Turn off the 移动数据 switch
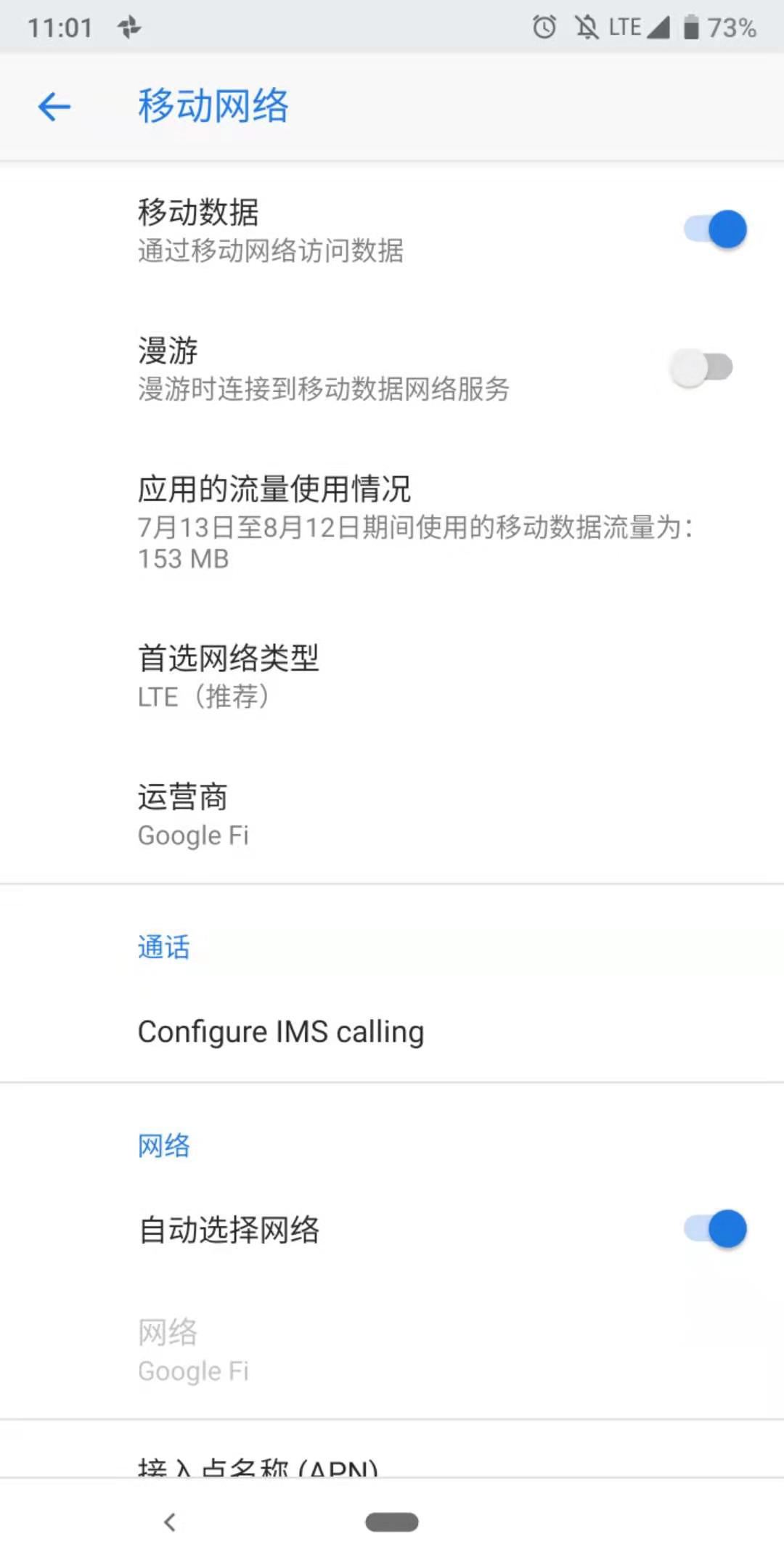Image resolution: width=784 pixels, height=1568 pixels. [715, 229]
